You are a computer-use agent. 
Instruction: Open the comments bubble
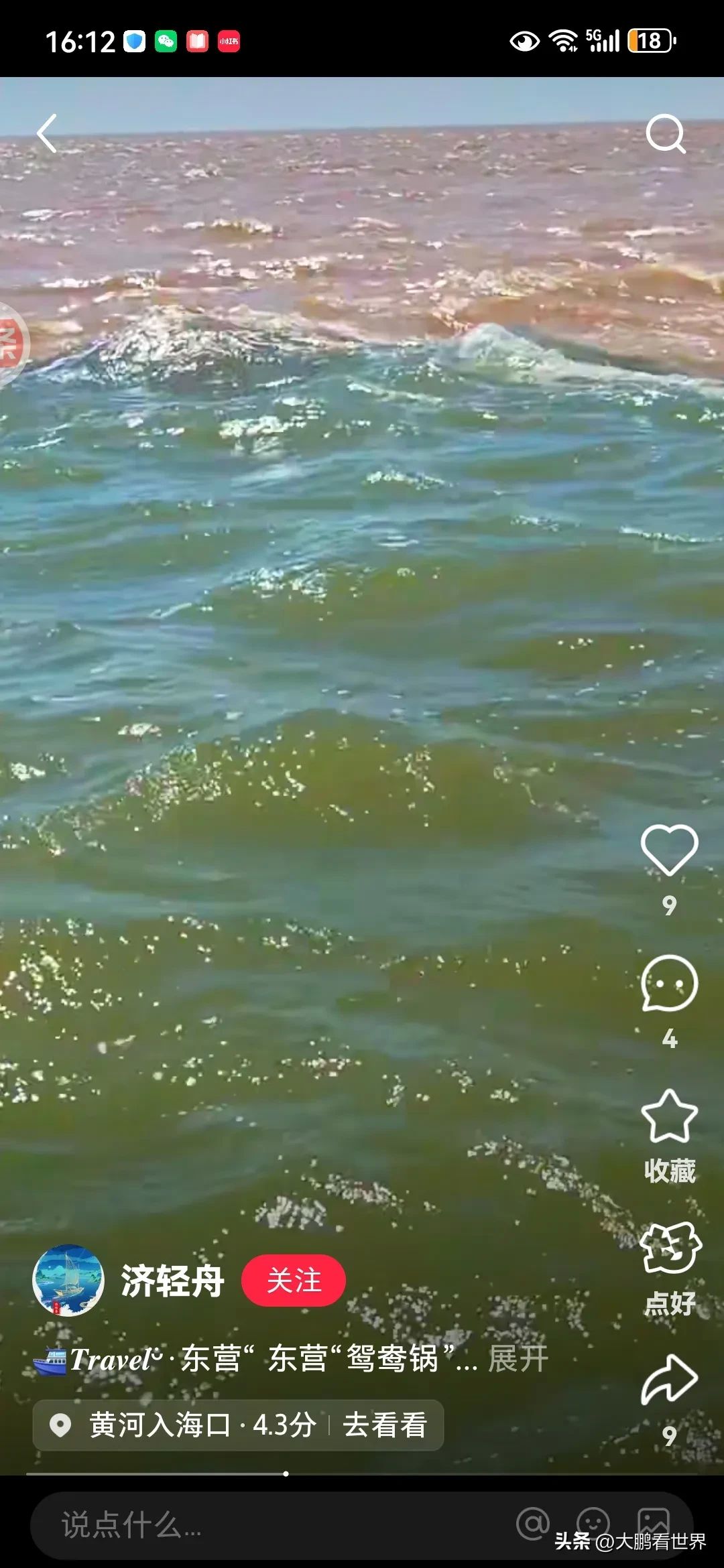[x=669, y=984]
